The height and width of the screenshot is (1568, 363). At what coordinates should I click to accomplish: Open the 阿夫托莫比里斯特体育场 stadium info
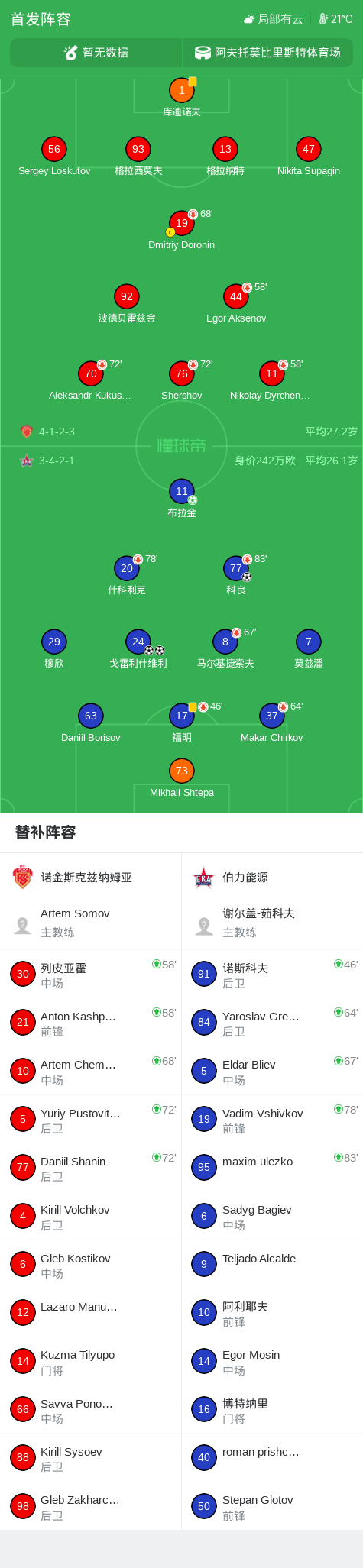click(x=267, y=53)
